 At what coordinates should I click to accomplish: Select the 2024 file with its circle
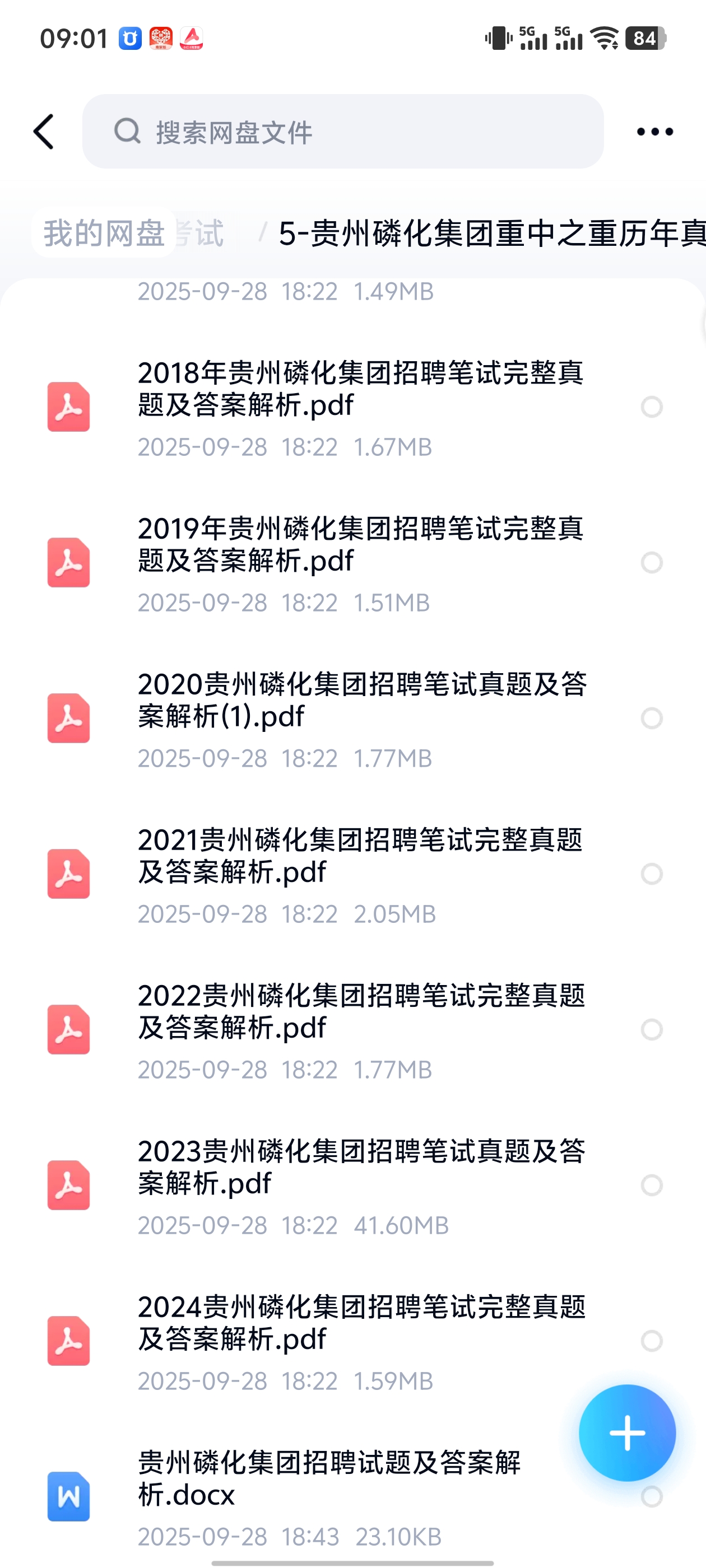tap(652, 1342)
